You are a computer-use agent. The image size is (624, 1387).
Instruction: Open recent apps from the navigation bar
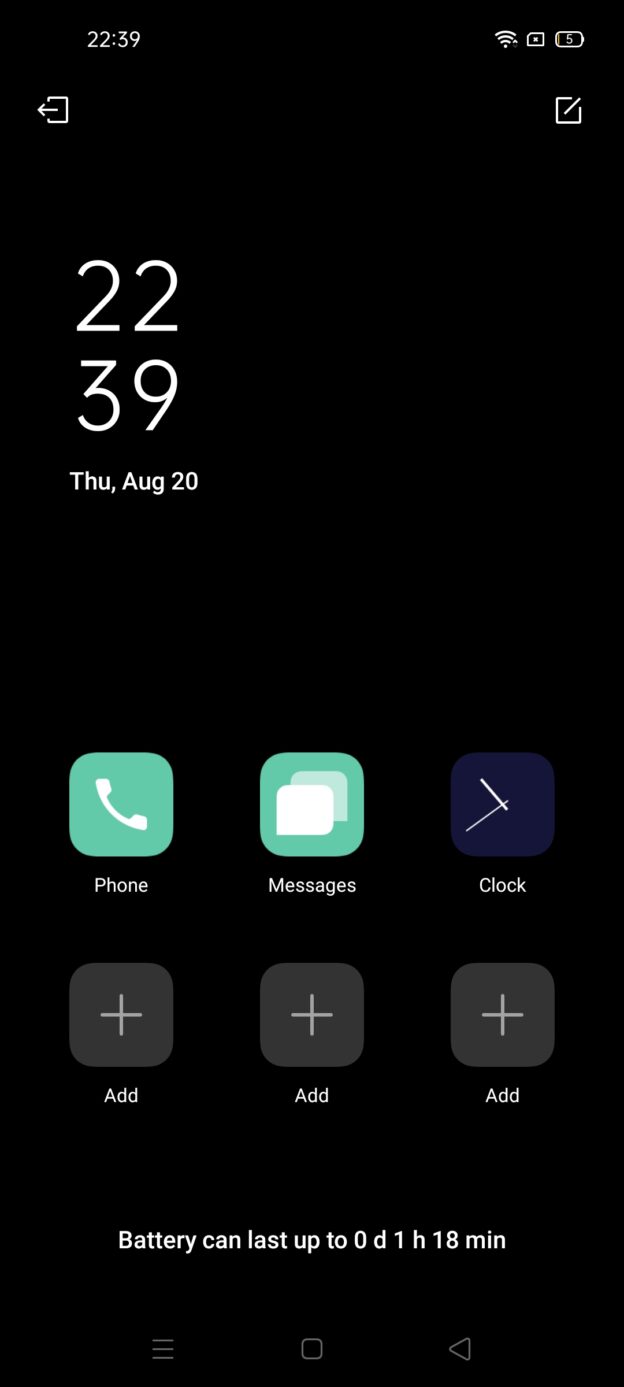(163, 1349)
